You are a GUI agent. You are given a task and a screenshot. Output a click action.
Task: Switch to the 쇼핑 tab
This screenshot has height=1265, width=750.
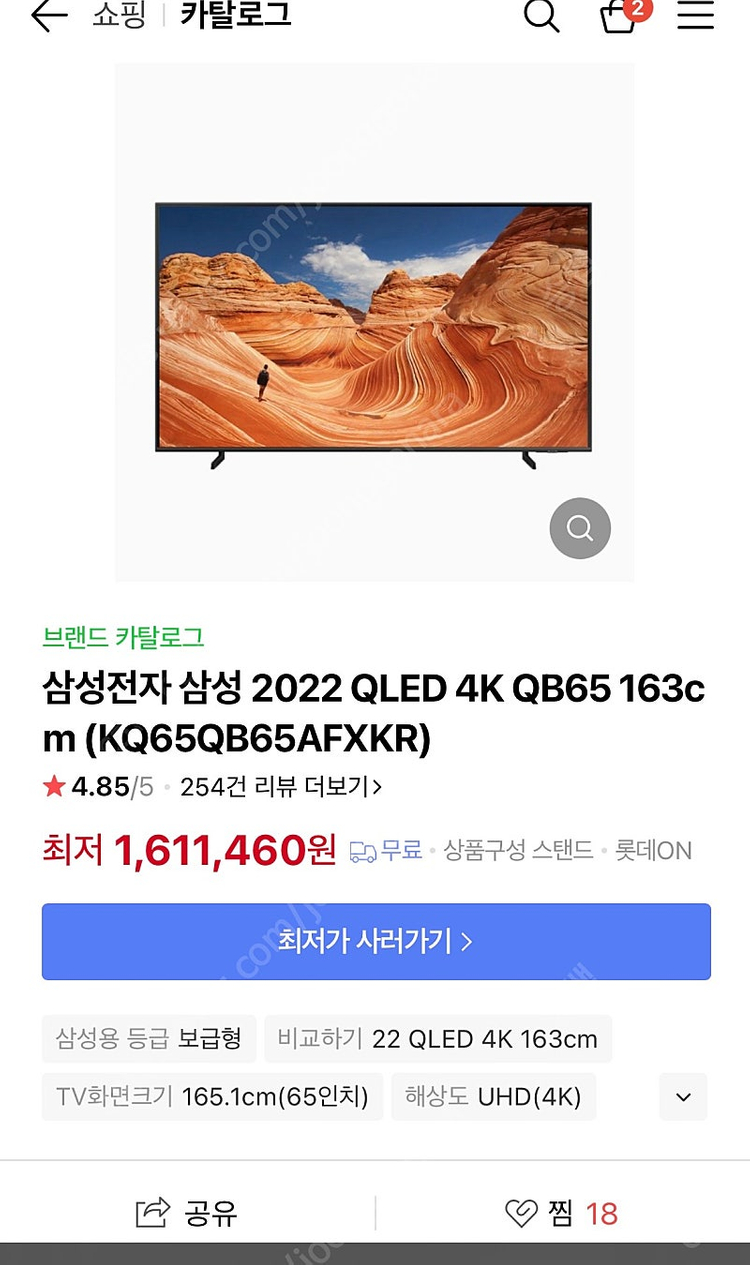(x=119, y=16)
